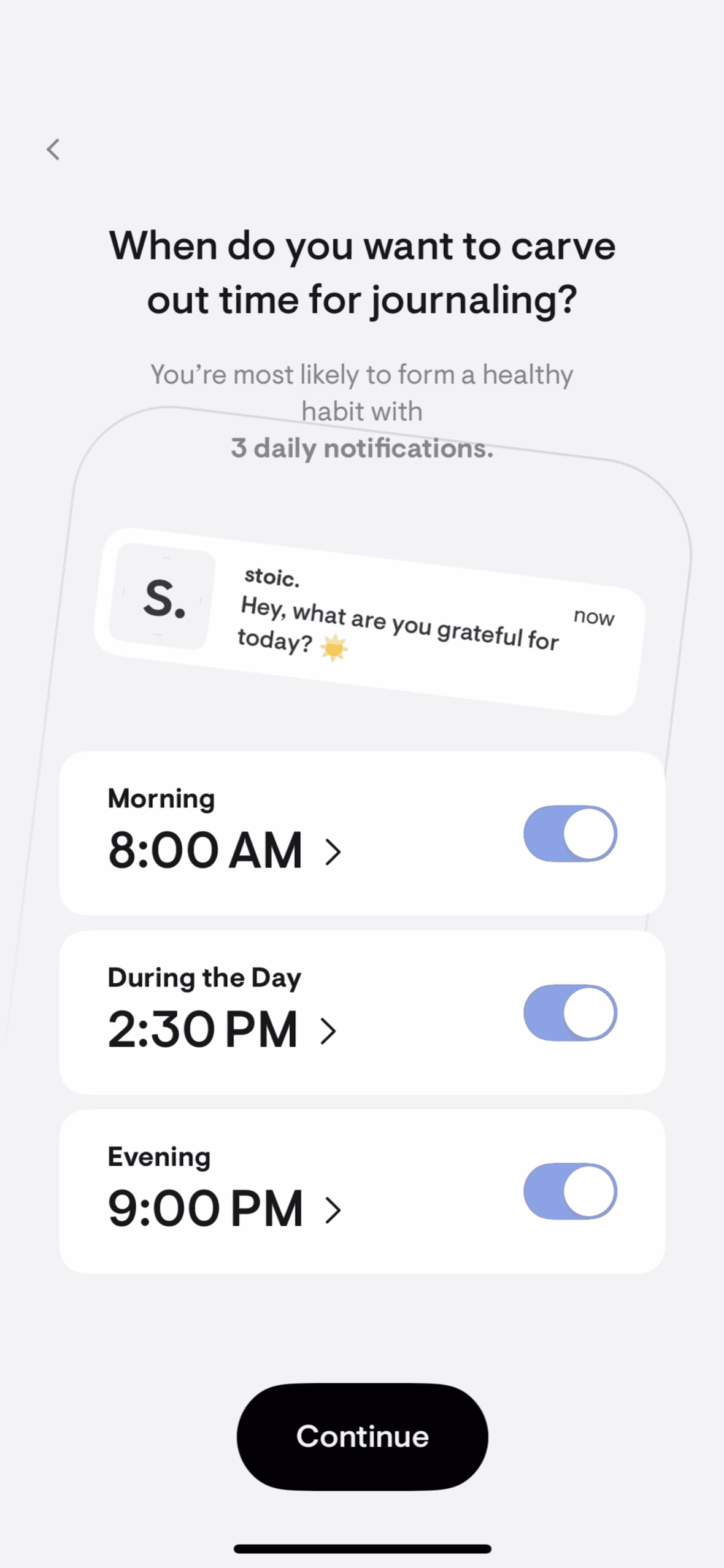Switch off the Evening notification toggle

570,1191
